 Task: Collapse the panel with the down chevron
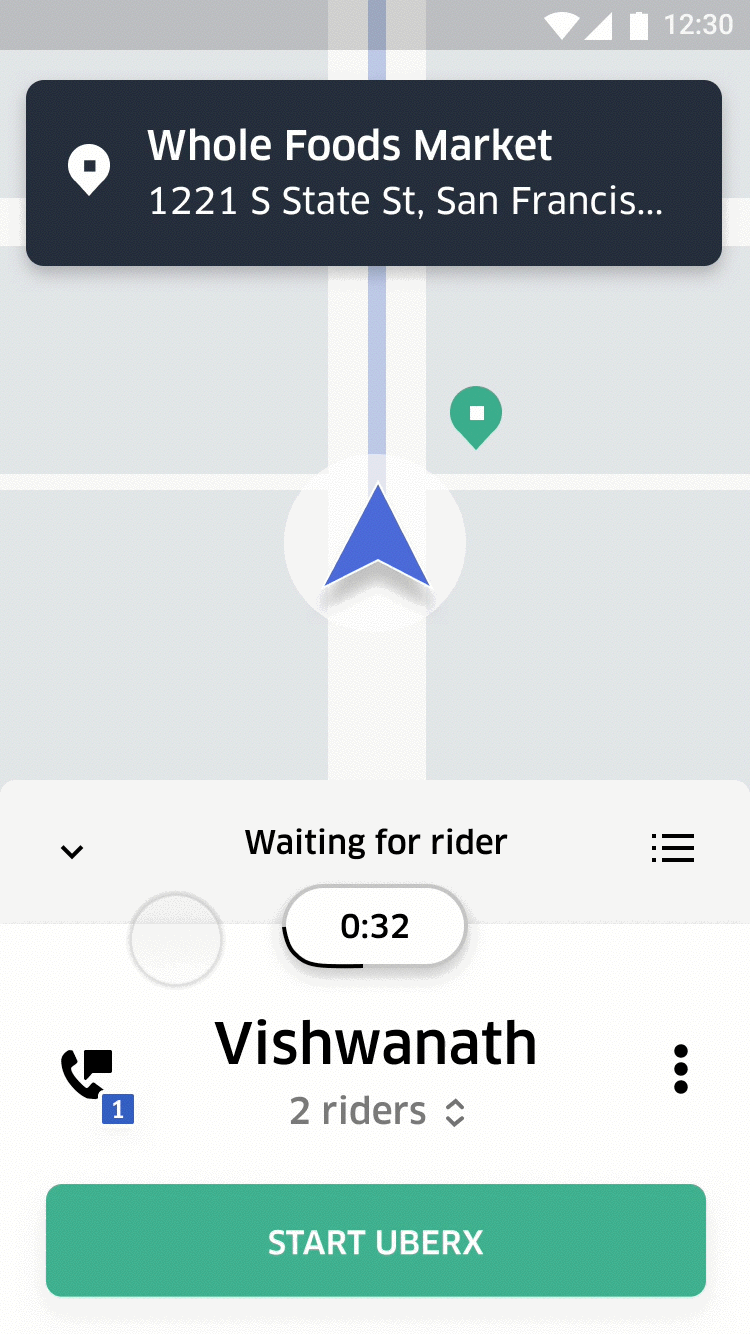point(72,851)
